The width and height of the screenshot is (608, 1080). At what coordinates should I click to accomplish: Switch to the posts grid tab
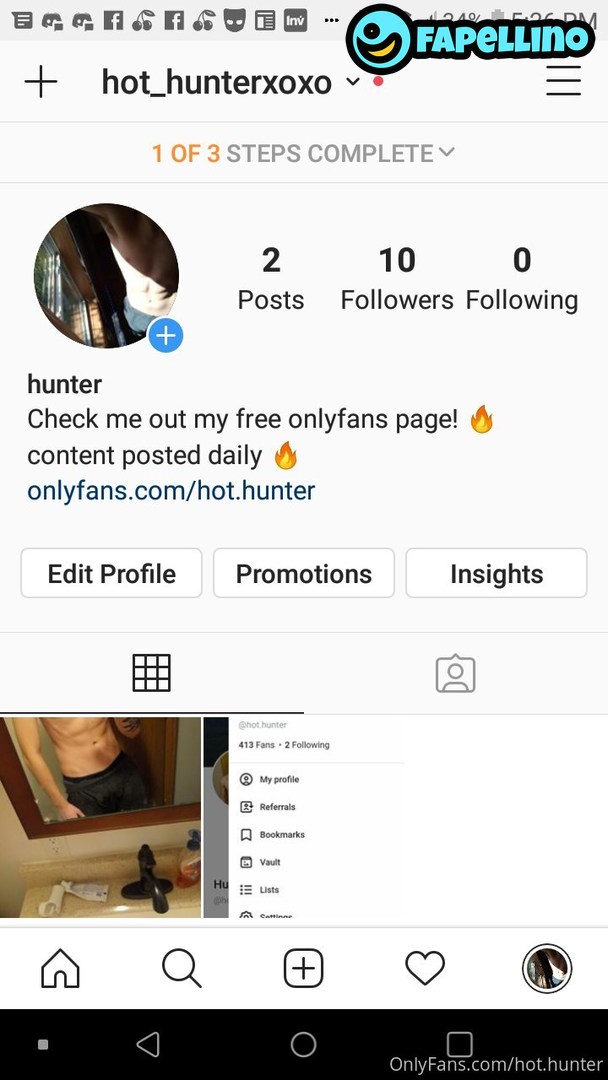coord(151,673)
